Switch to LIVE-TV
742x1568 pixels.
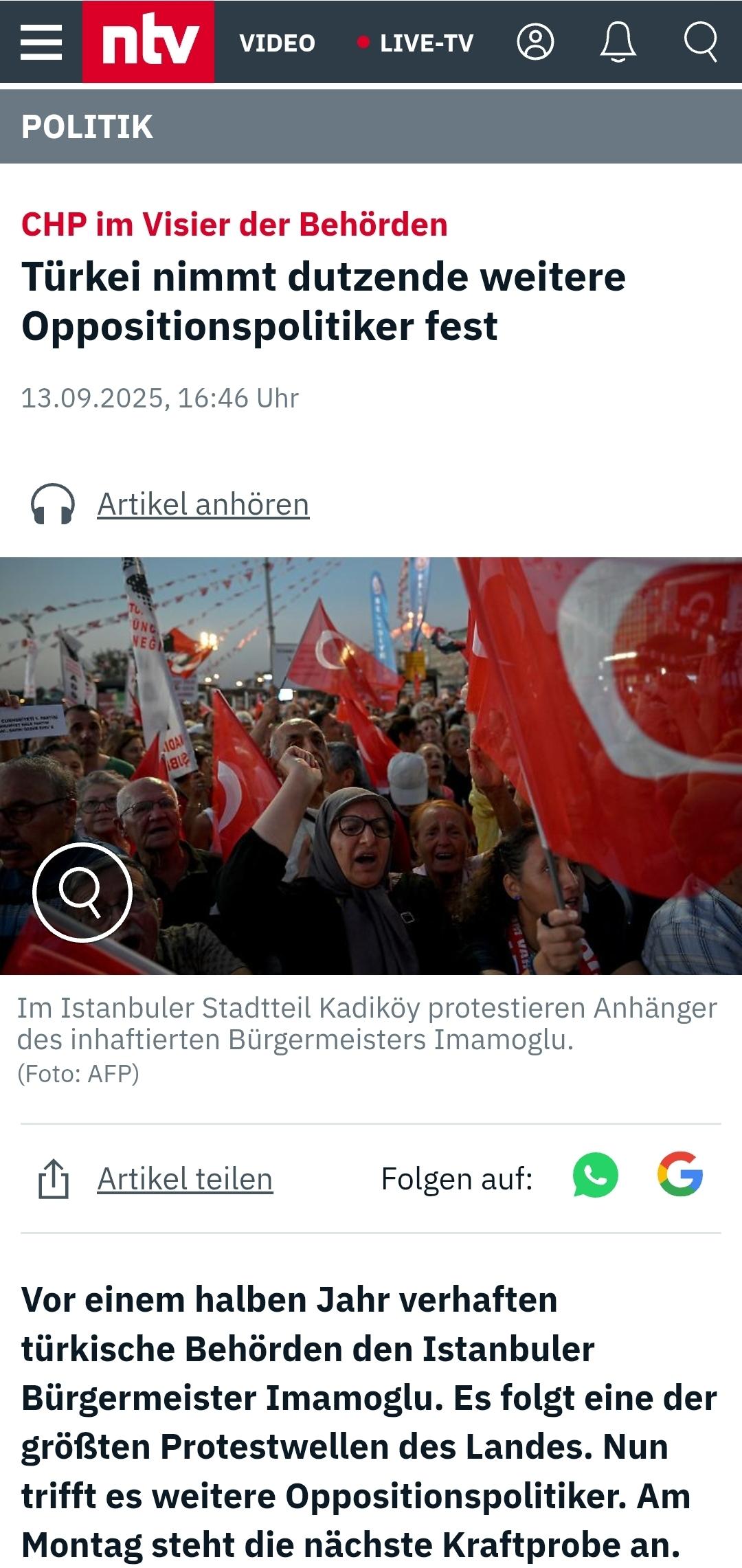point(417,43)
